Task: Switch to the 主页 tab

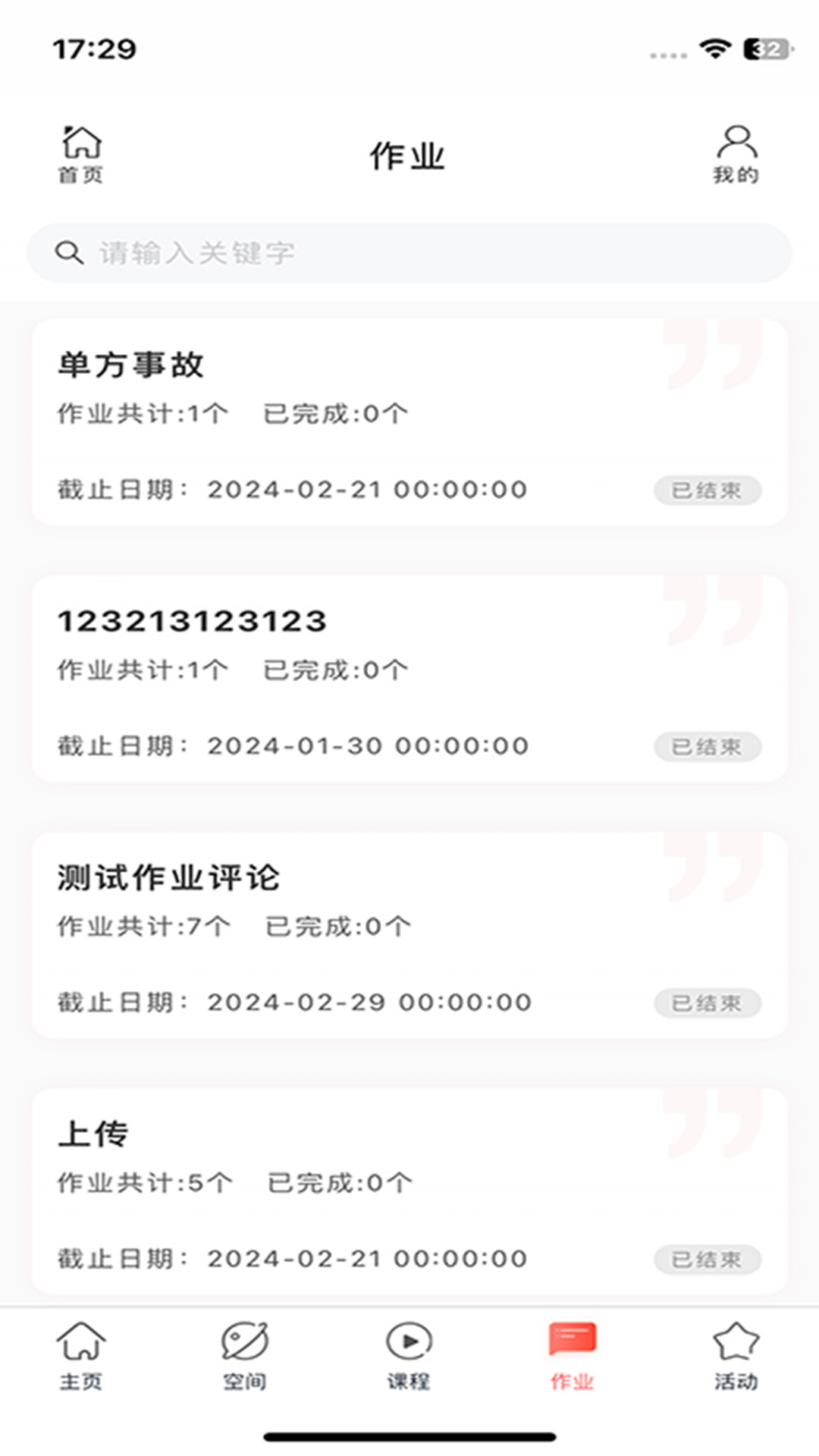Action: [81, 1356]
